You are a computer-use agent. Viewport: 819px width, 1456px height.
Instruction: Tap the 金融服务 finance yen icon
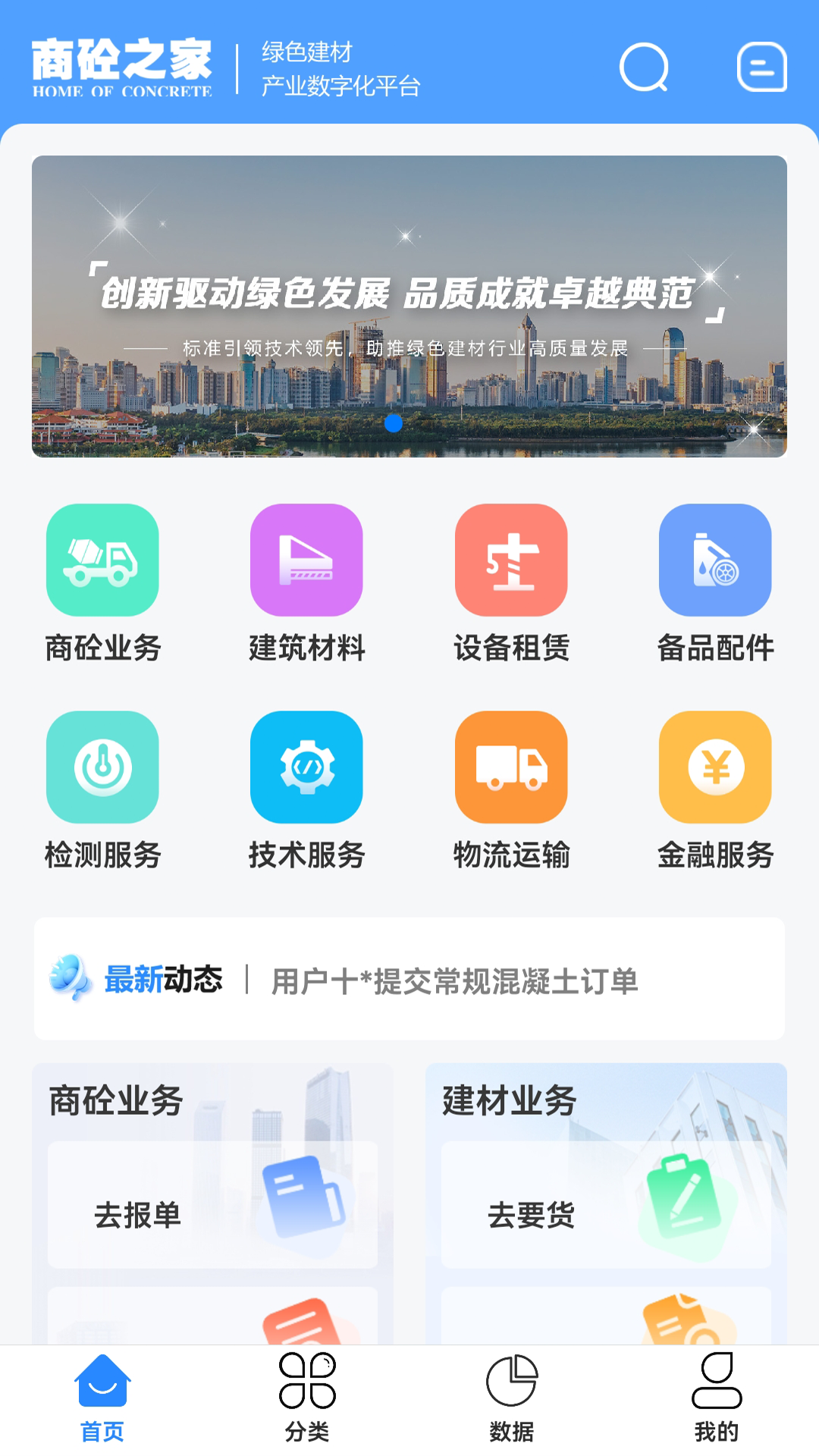pyautogui.click(x=715, y=767)
